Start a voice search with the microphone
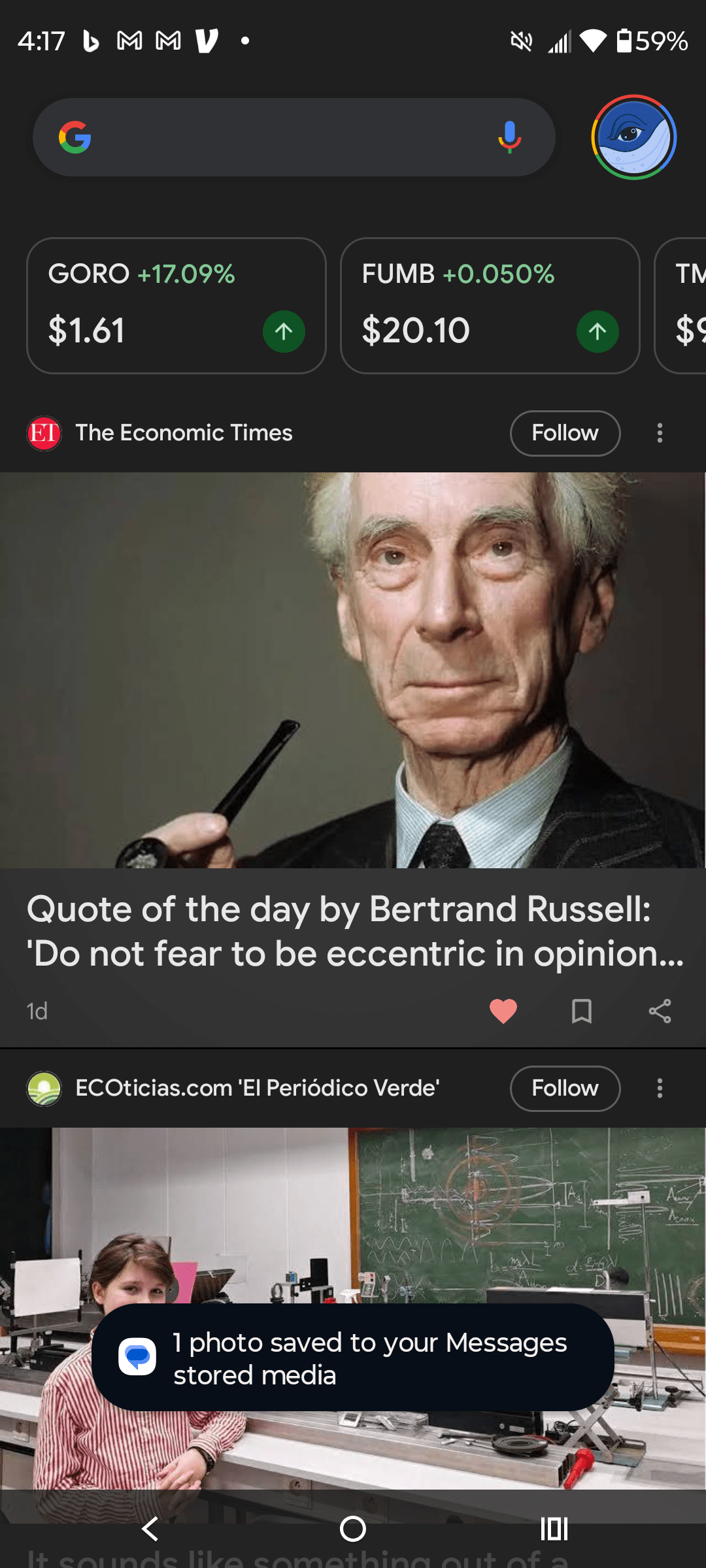706x1568 pixels. click(x=509, y=137)
